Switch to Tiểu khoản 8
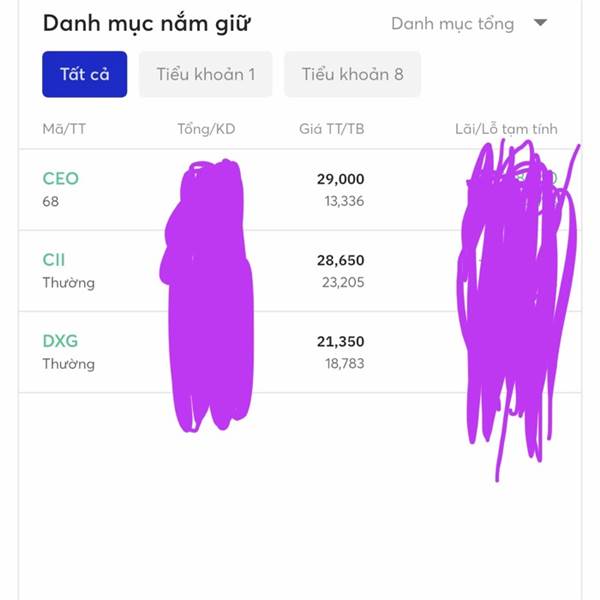The width and height of the screenshot is (600, 600). [352, 74]
